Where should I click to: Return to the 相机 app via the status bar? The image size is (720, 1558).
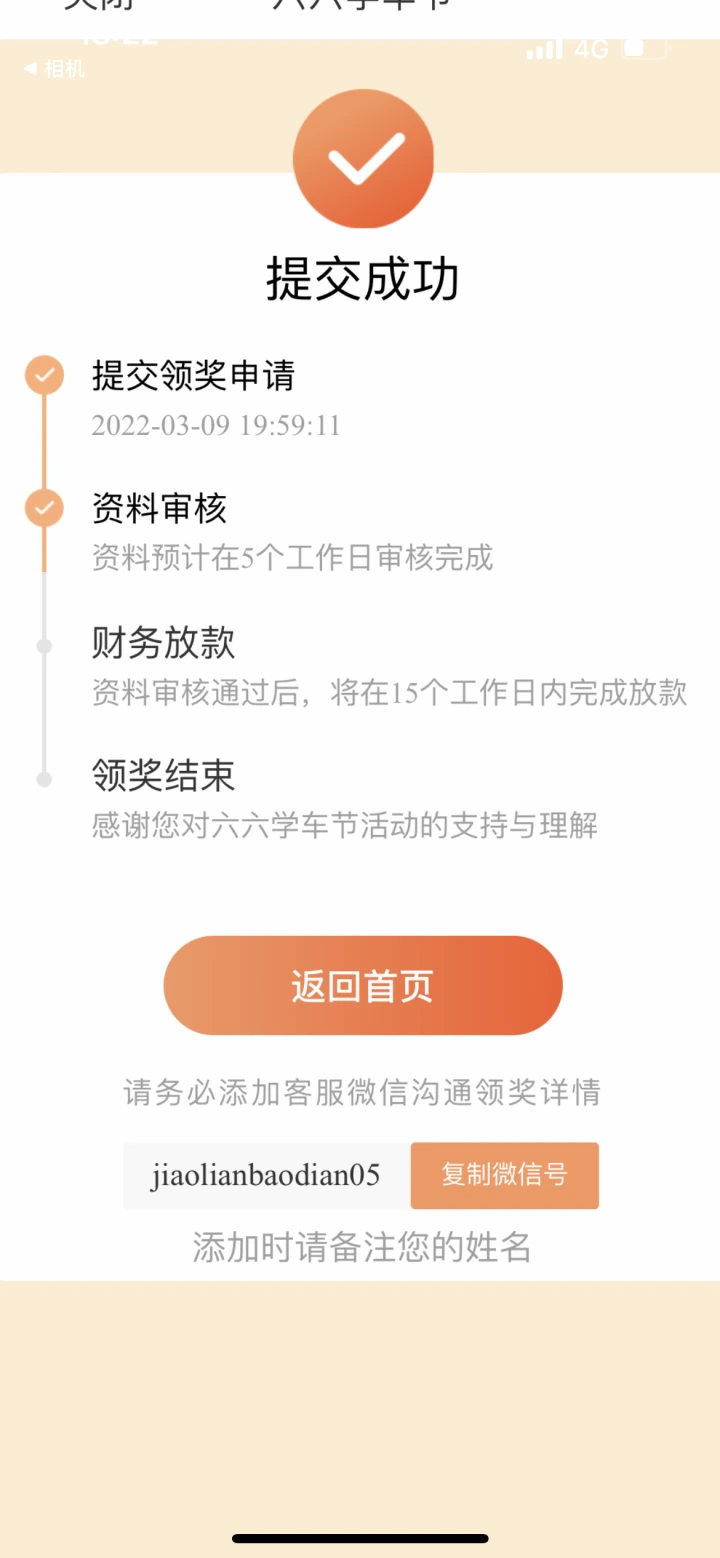[x=55, y=69]
